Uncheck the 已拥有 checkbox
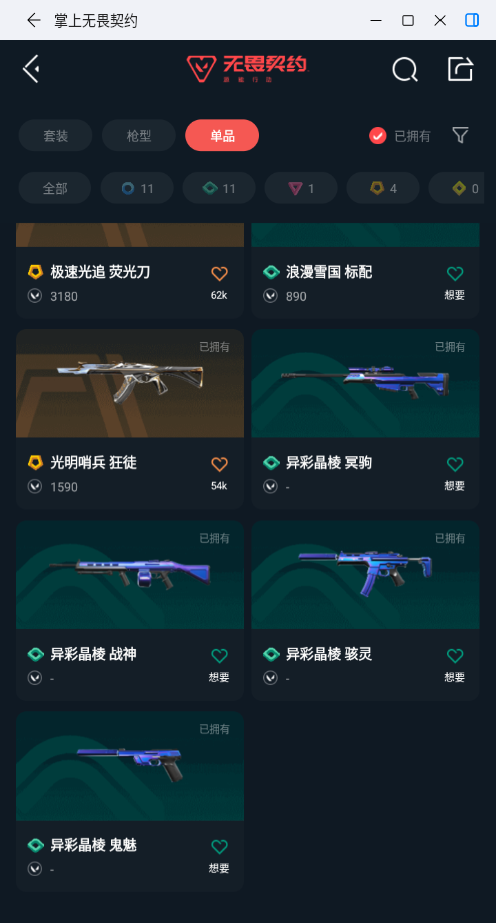This screenshot has width=496, height=923. point(377,136)
